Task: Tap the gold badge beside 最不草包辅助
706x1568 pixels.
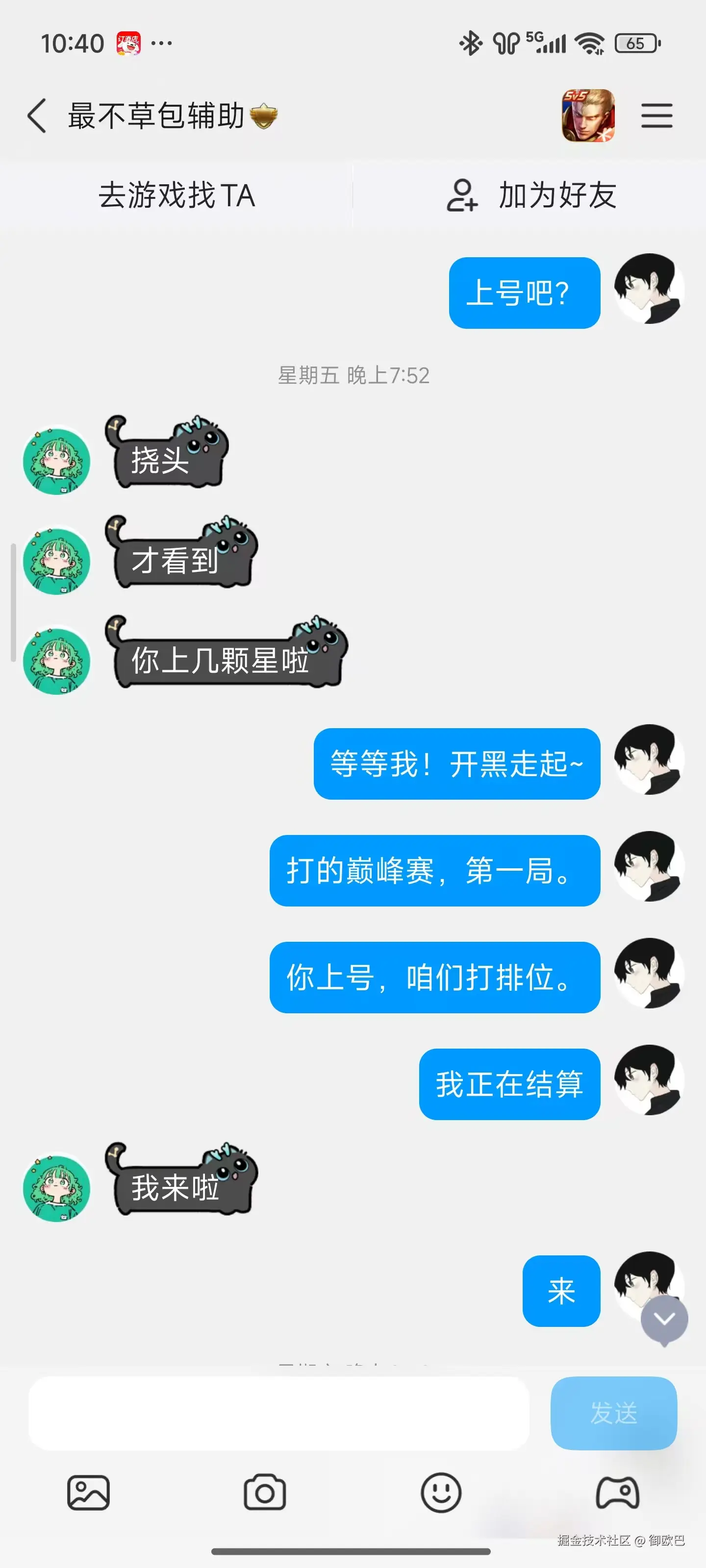Action: click(x=265, y=116)
